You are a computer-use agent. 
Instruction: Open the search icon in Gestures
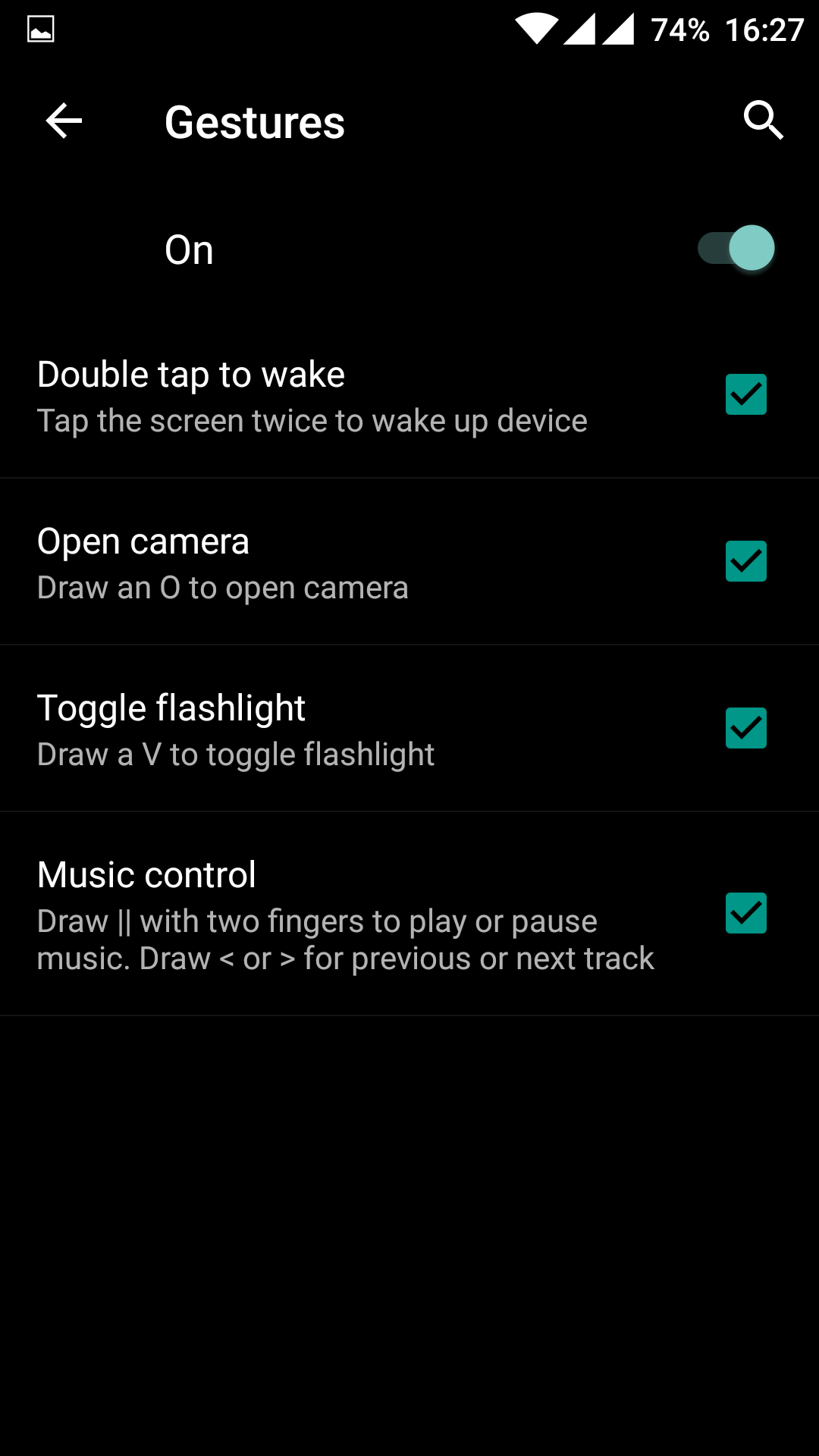[763, 121]
